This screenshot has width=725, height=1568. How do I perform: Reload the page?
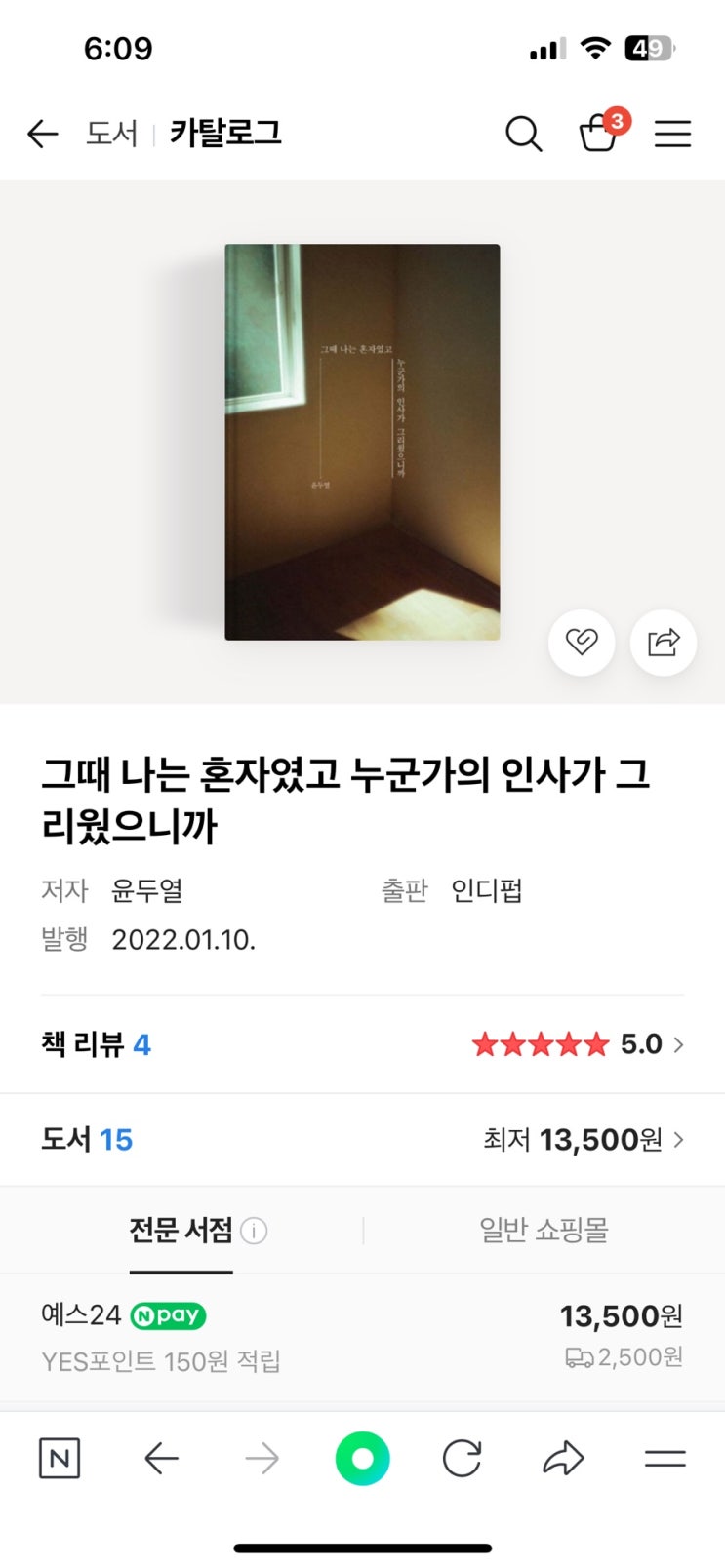[x=462, y=1459]
